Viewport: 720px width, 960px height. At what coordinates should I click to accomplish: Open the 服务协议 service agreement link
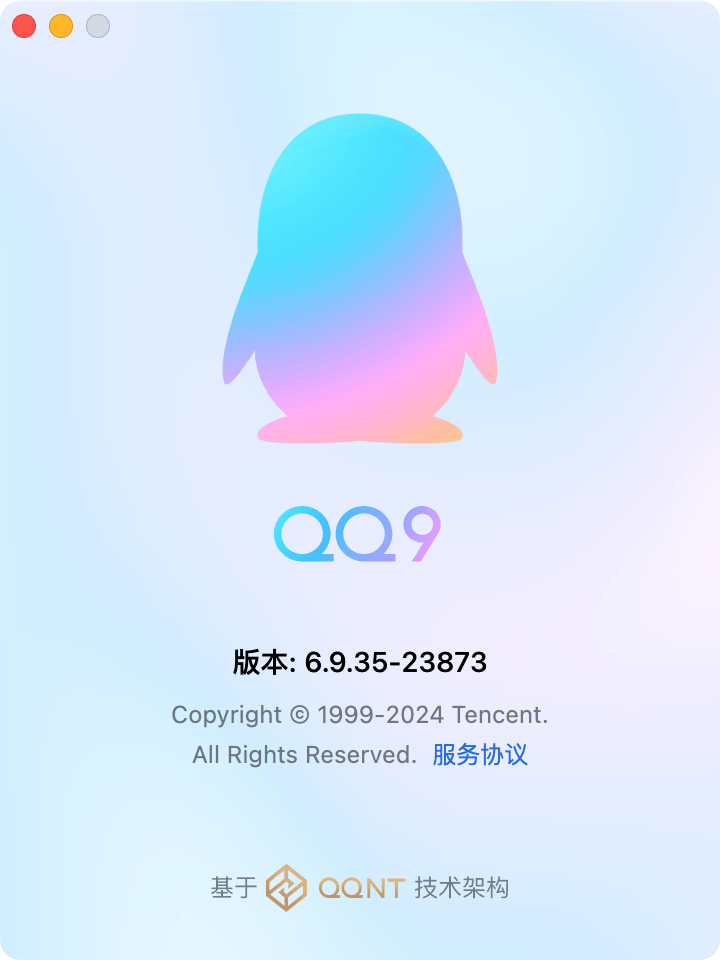(479, 755)
